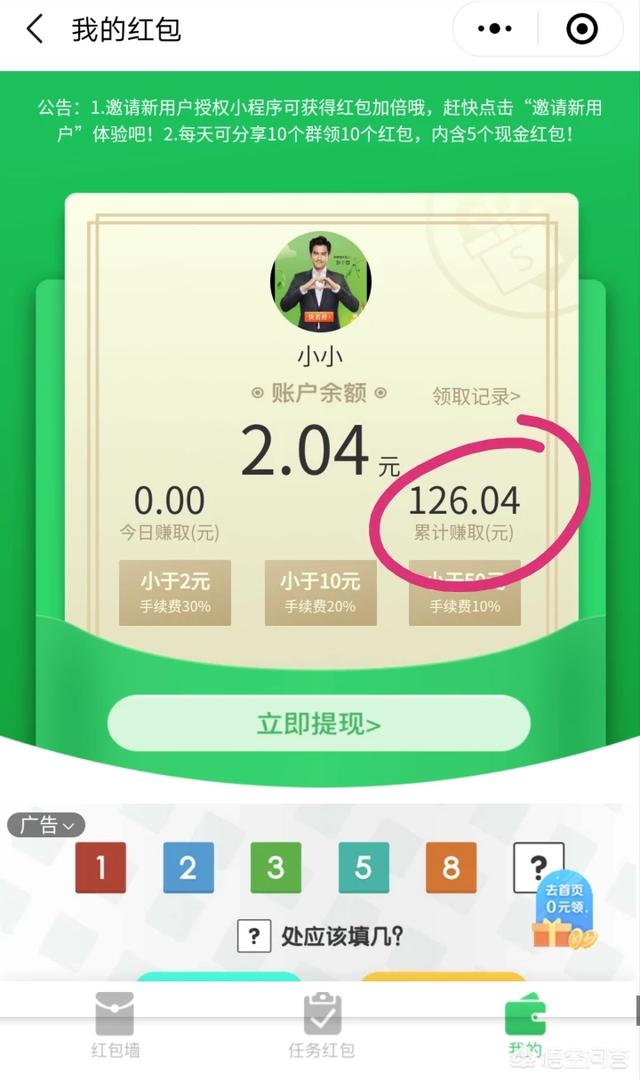Image resolution: width=640 pixels, height=1080 pixels.
Task: Switch to the 红包墙 tab
Action: 115,1025
